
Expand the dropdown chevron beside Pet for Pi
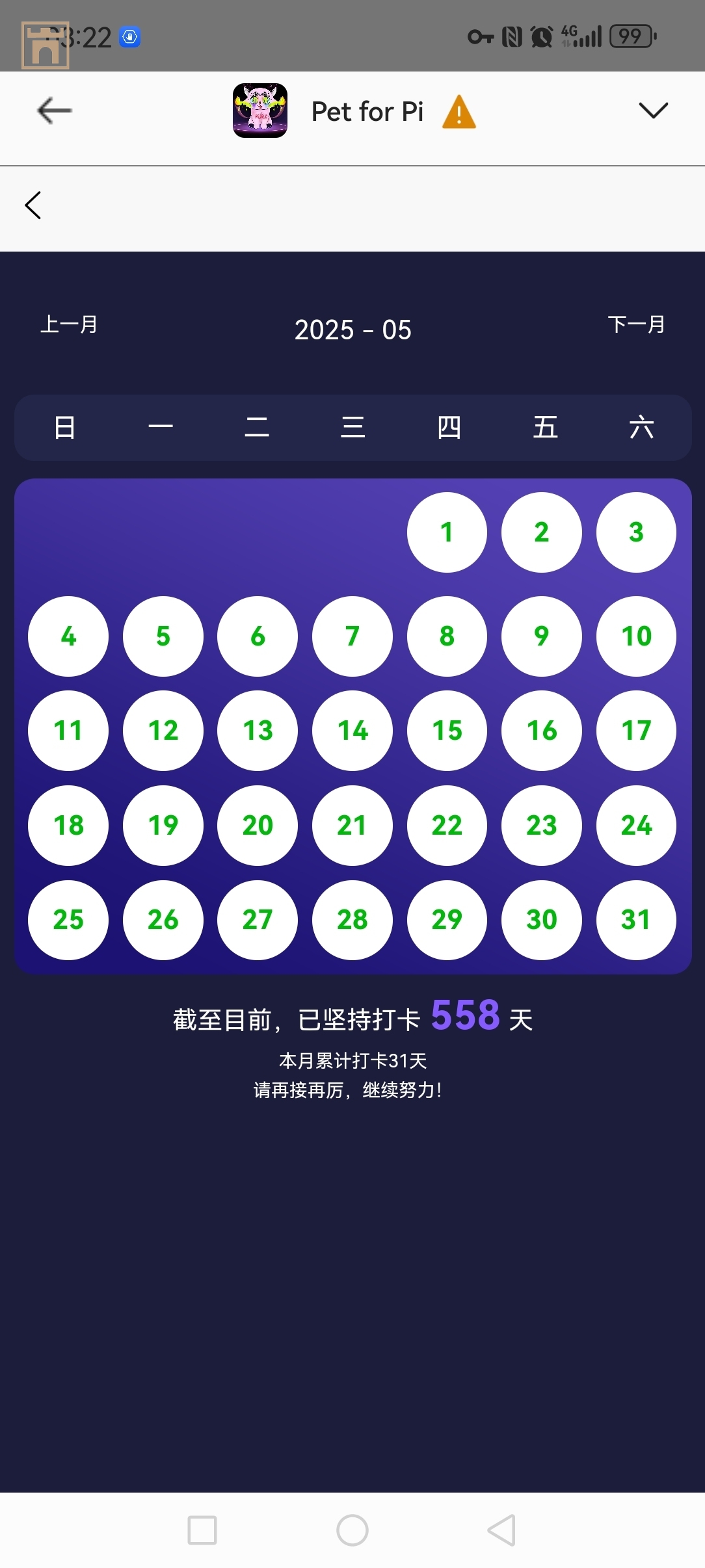[653, 111]
